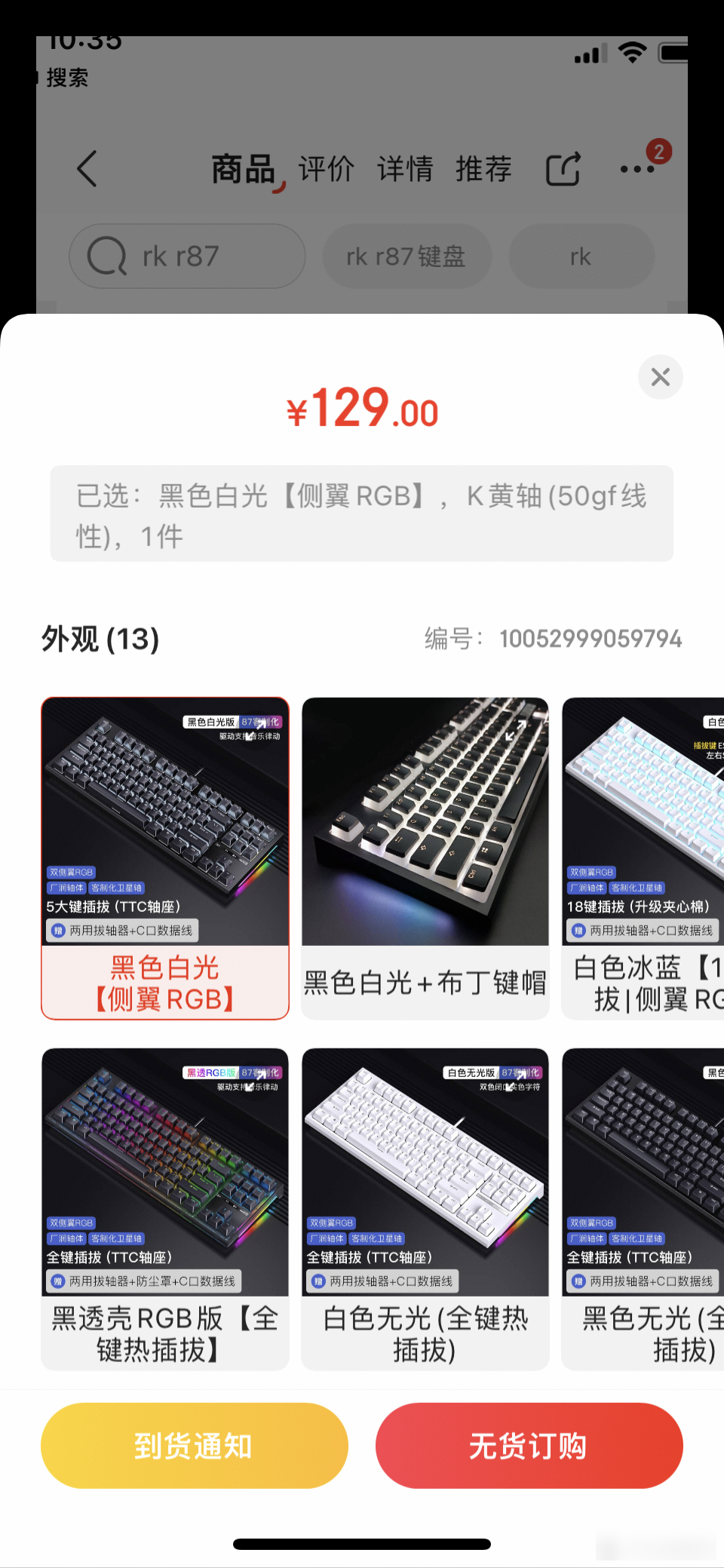Image resolution: width=724 pixels, height=1568 pixels.
Task: Select 黑透壳RGB版 full hot-swap option
Action: pos(165,1208)
